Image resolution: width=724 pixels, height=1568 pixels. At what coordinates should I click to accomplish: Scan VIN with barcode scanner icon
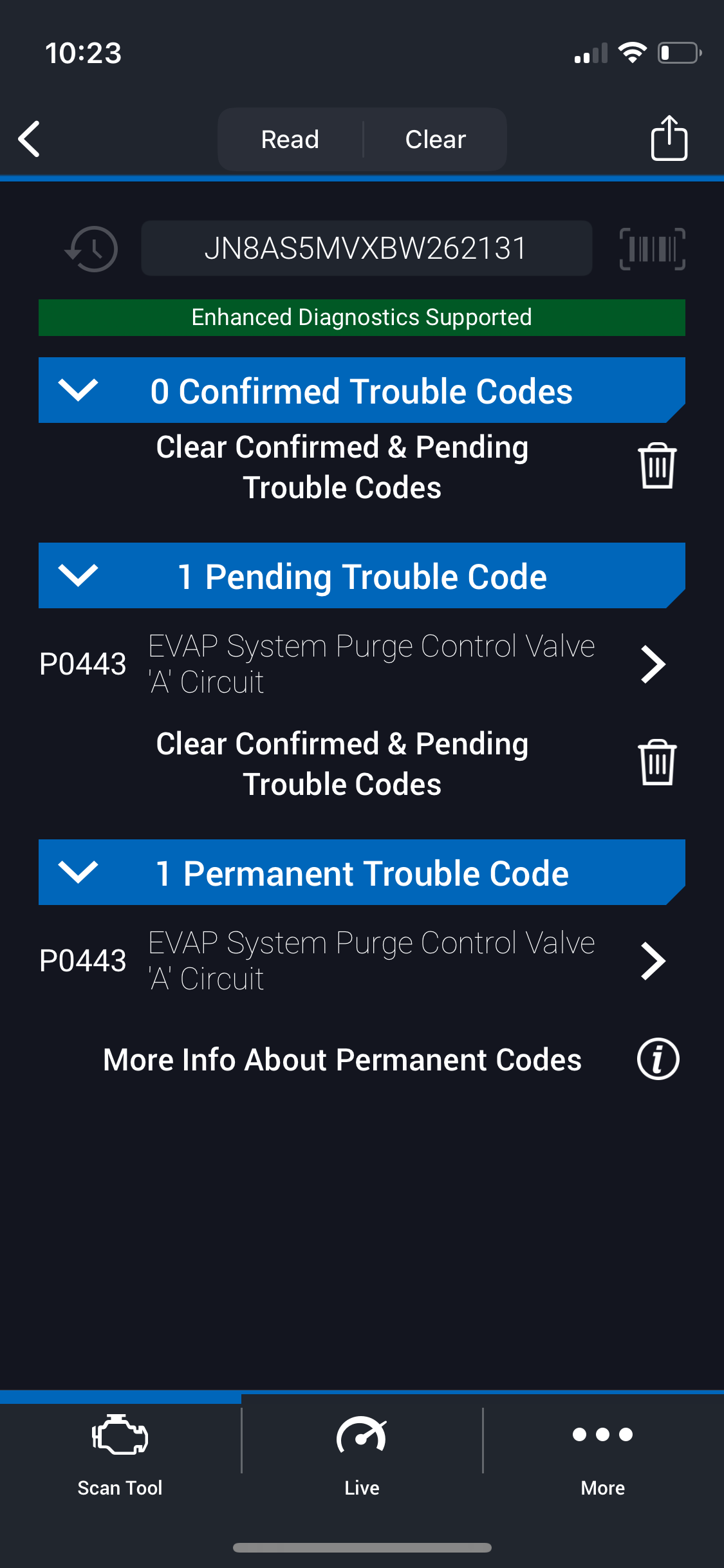(652, 248)
